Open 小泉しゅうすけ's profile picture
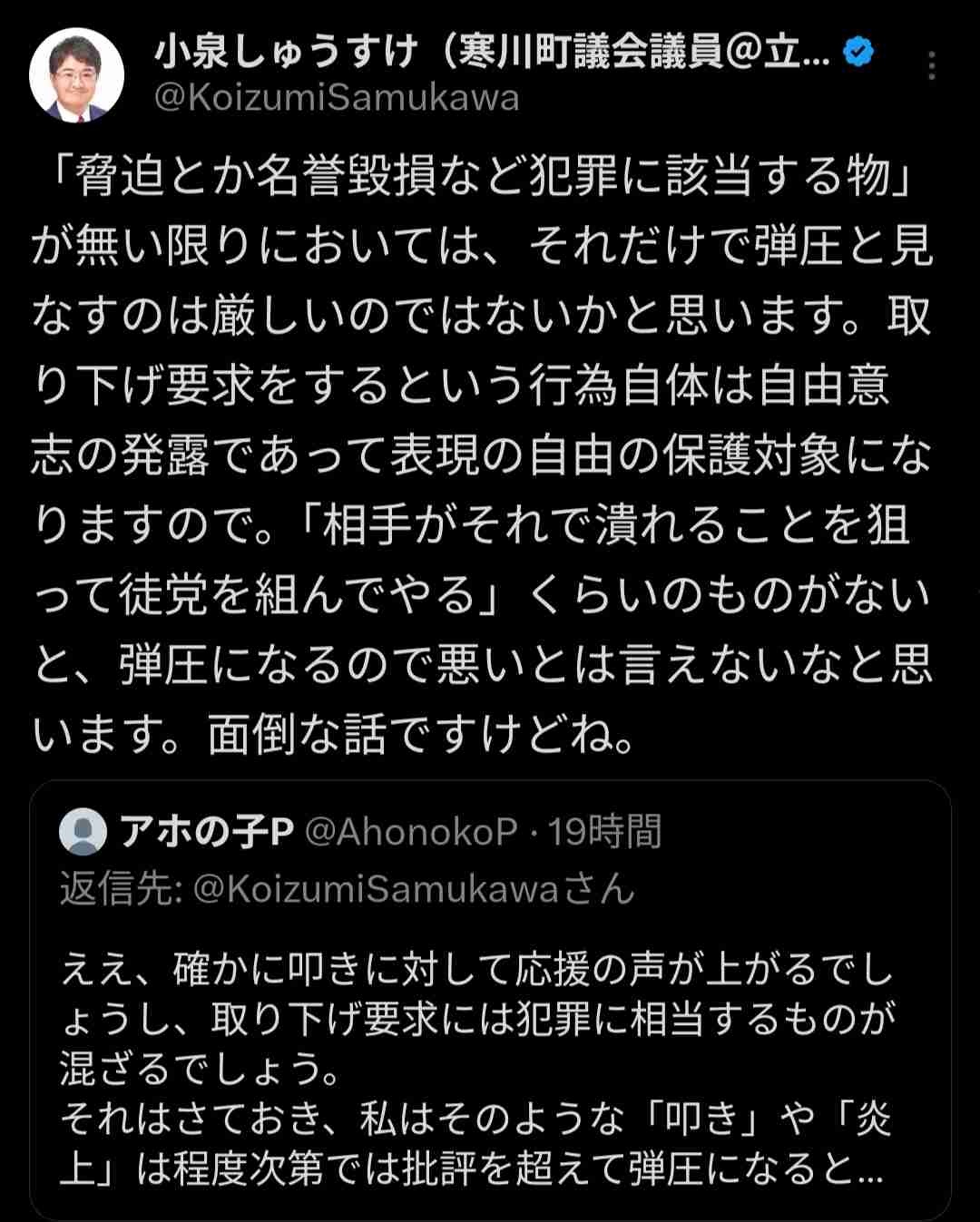 click(x=76, y=75)
